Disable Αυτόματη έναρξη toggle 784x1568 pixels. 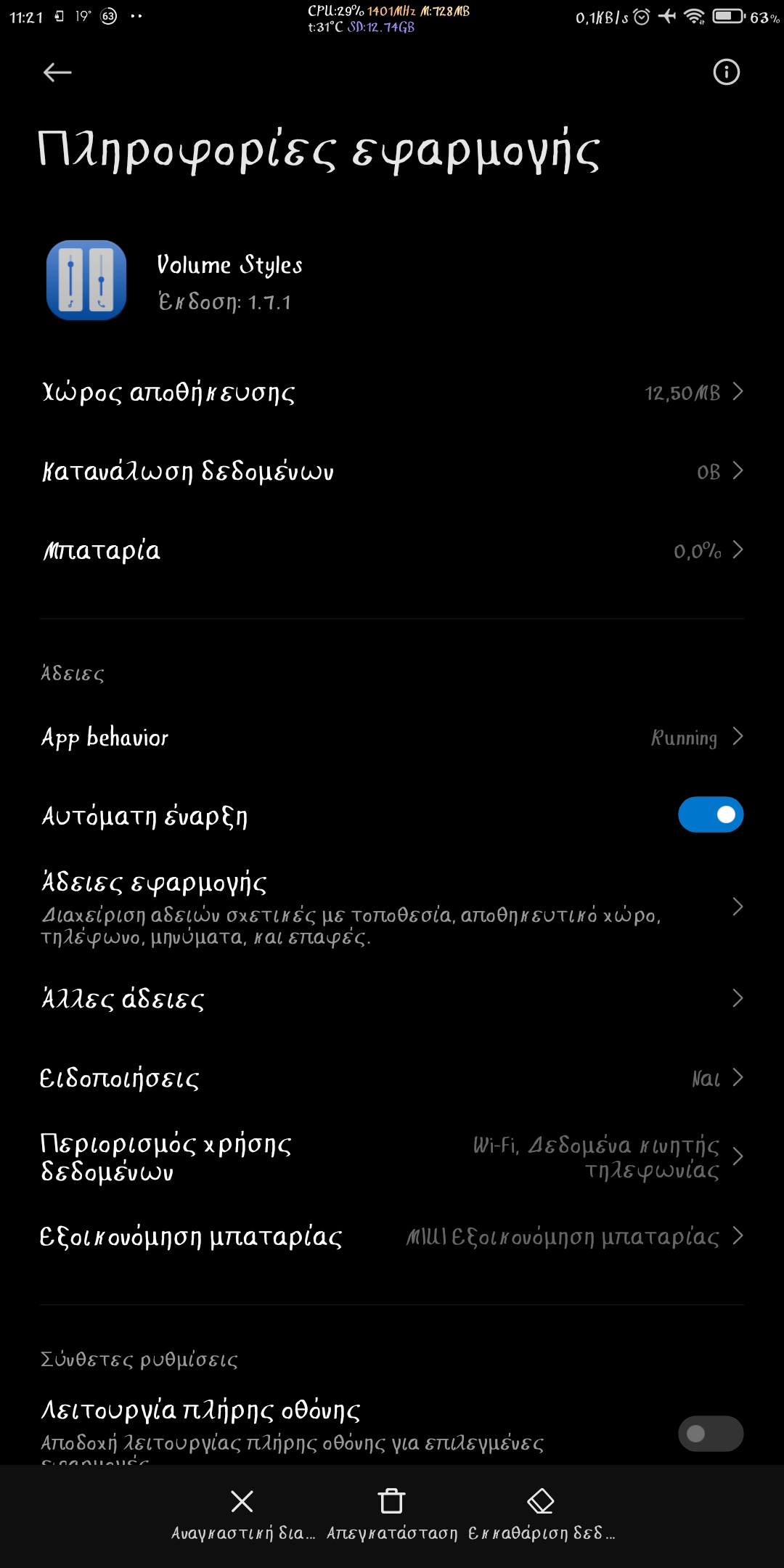coord(711,815)
